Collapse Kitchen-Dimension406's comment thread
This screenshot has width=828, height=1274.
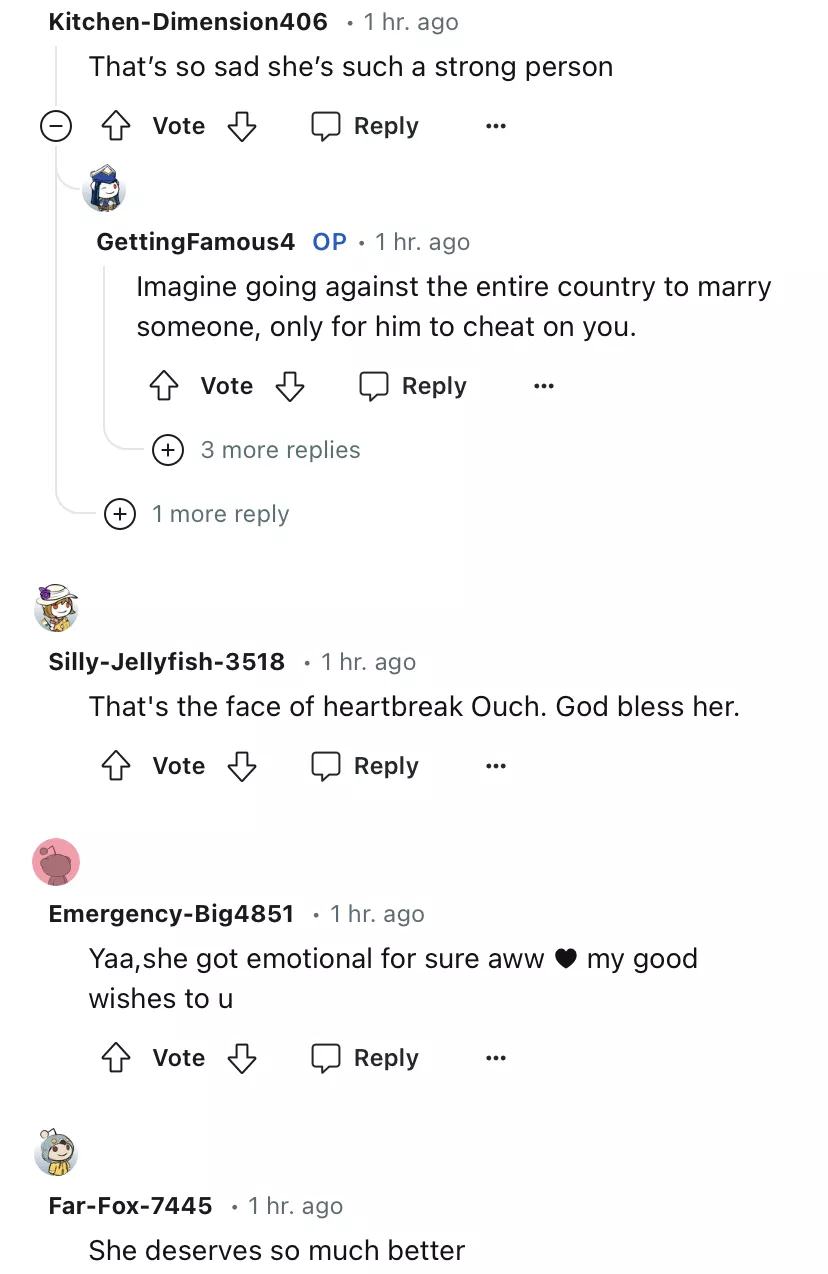[55, 126]
